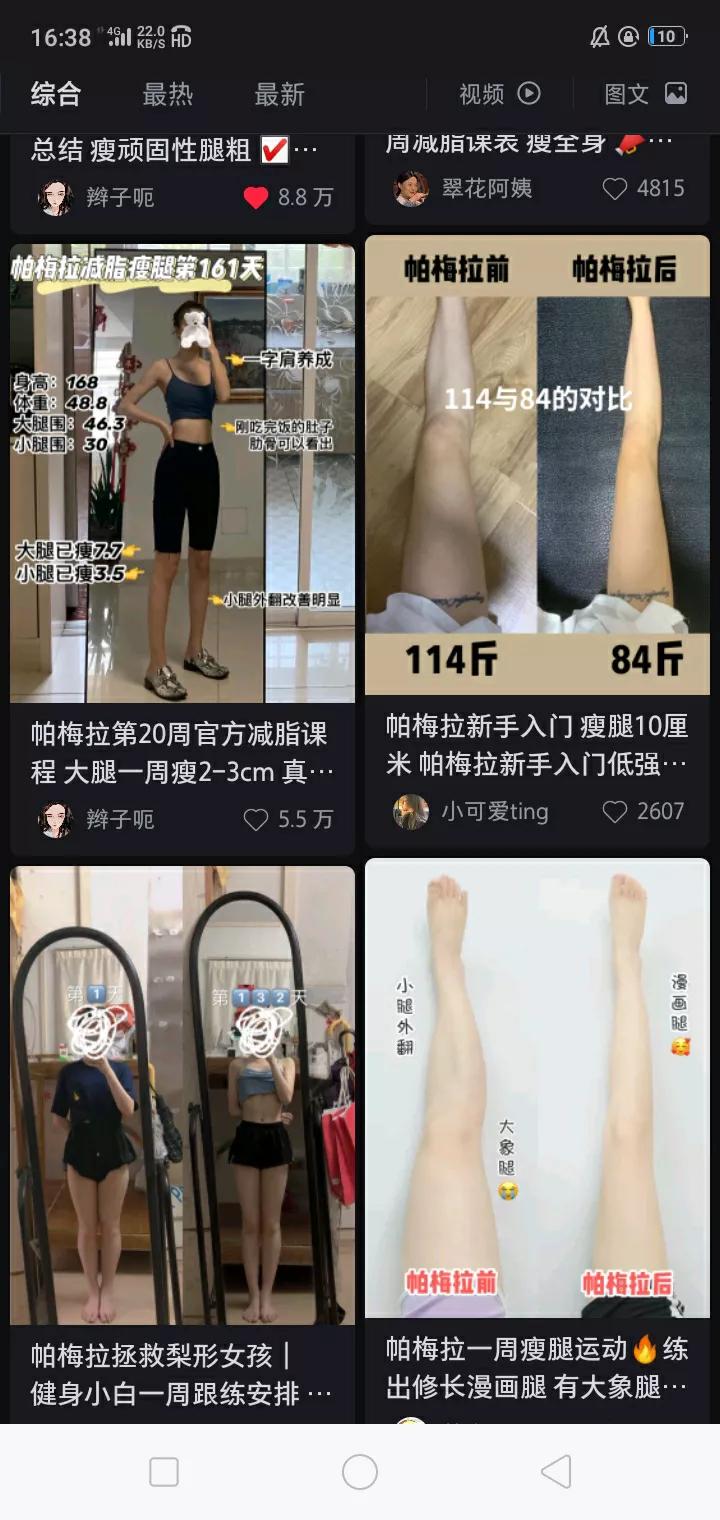Switch to the 最热 tab

click(x=167, y=94)
